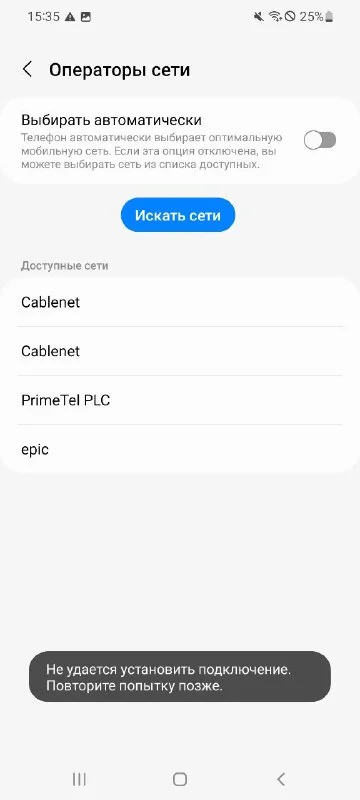
Task: Open recent apps from navigation bar
Action: [79, 779]
